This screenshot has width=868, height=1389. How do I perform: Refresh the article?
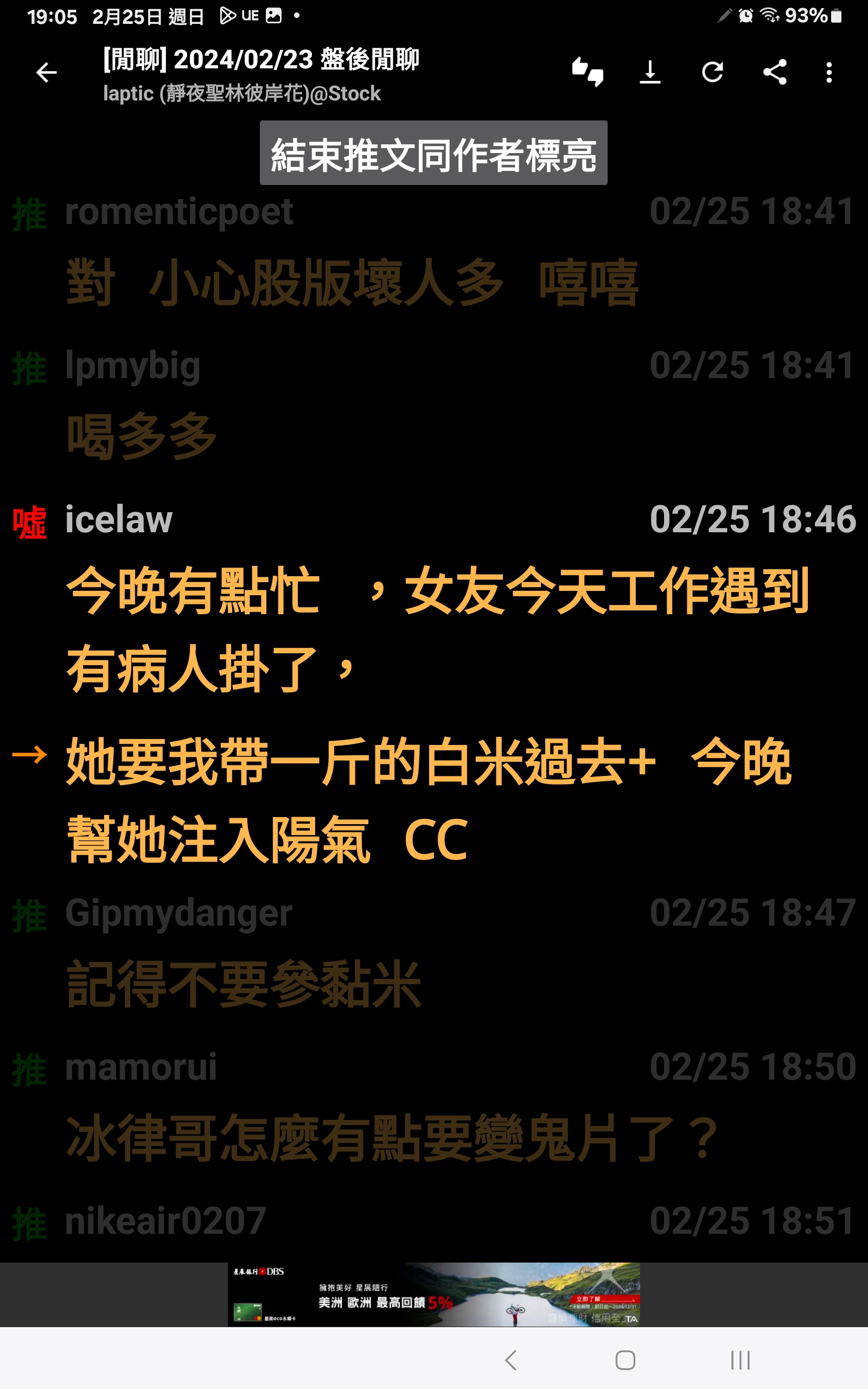point(712,72)
